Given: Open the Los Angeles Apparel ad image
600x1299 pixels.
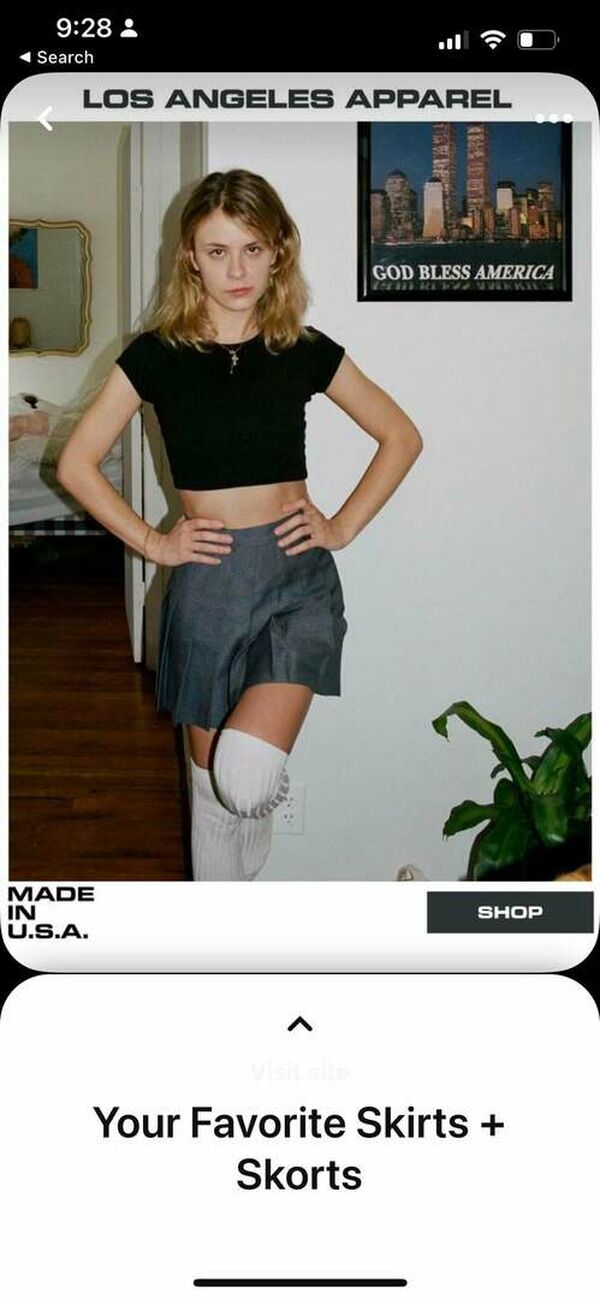Looking at the screenshot, I should pyautogui.click(x=300, y=500).
